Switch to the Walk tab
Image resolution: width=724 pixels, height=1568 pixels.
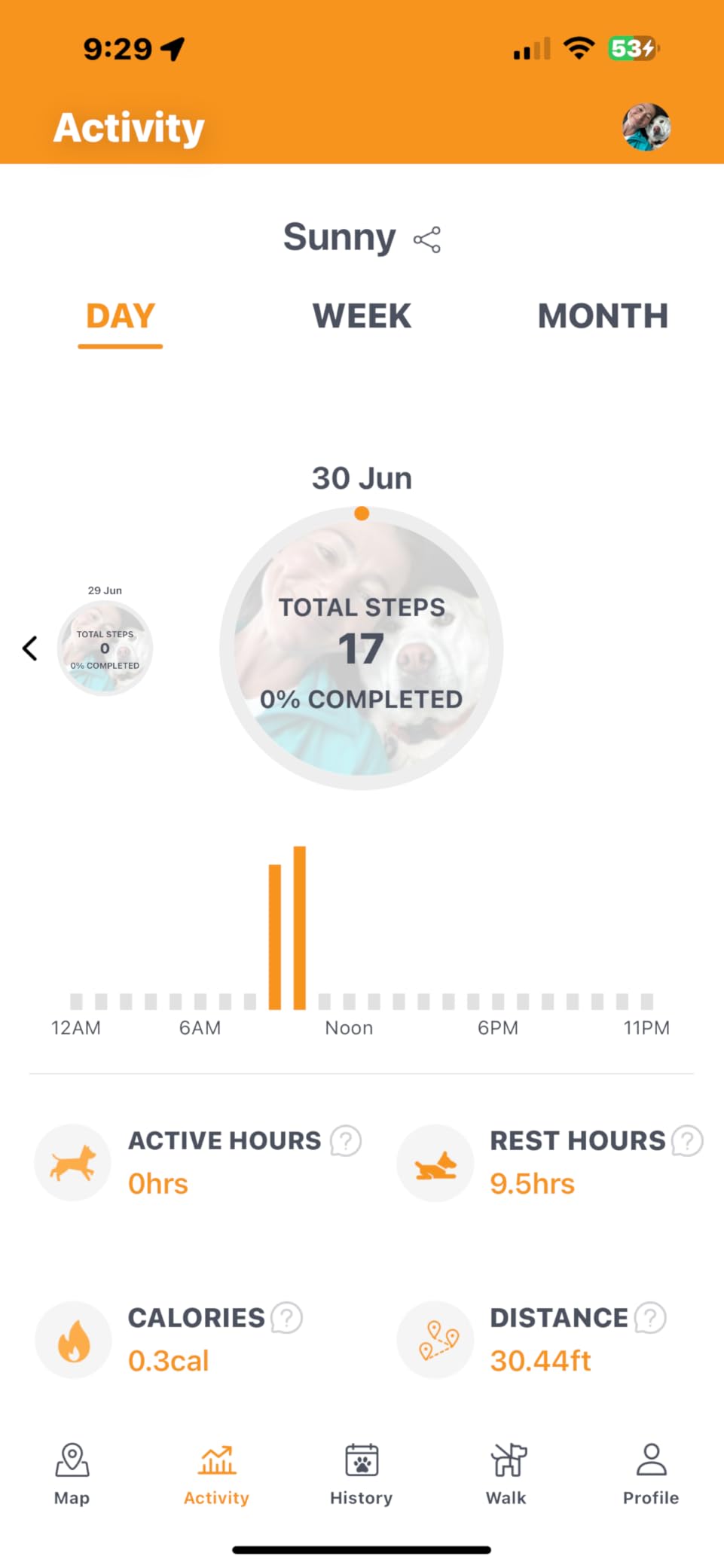(x=506, y=1474)
